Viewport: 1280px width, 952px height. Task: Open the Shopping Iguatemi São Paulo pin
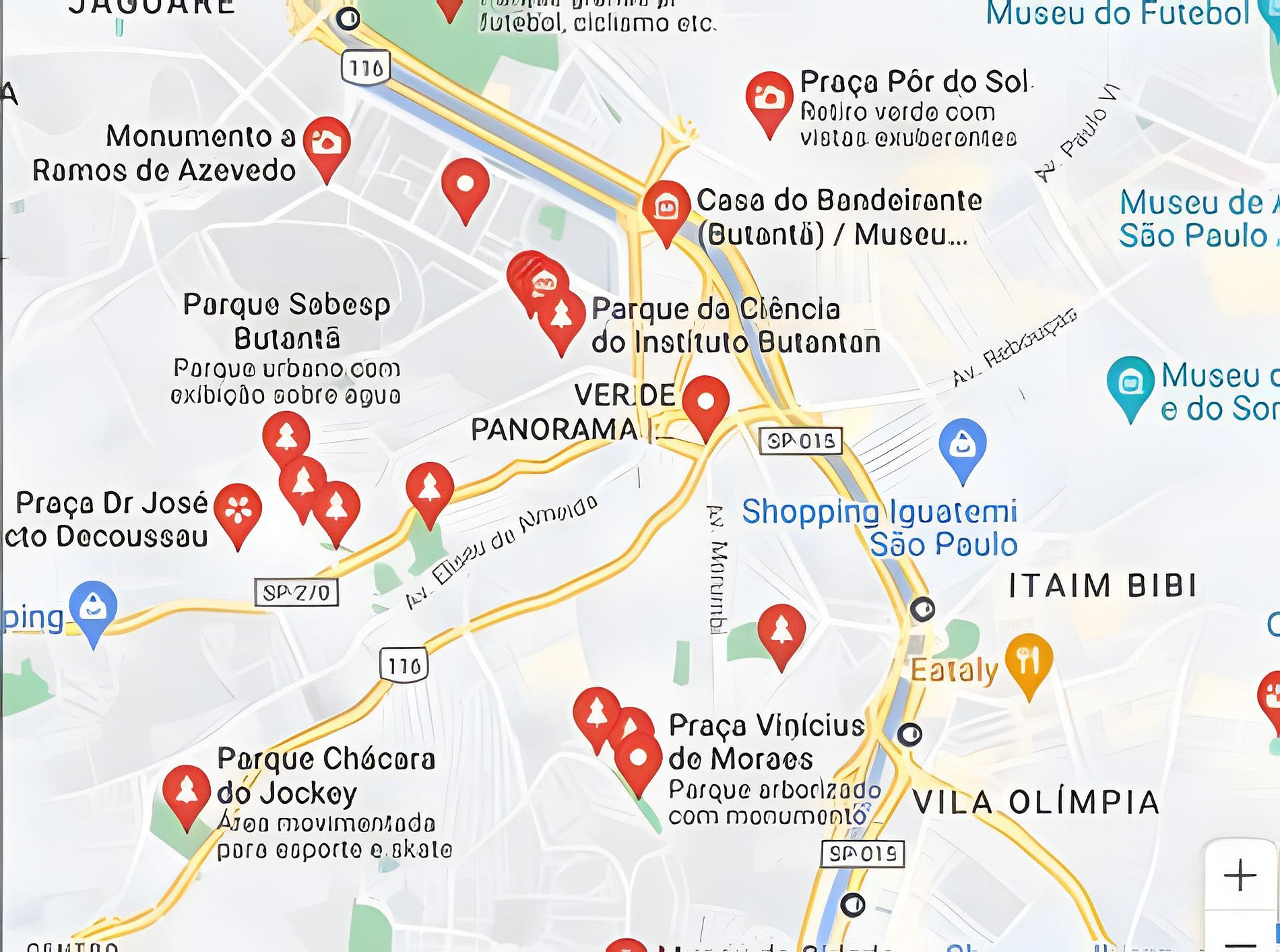click(x=963, y=445)
